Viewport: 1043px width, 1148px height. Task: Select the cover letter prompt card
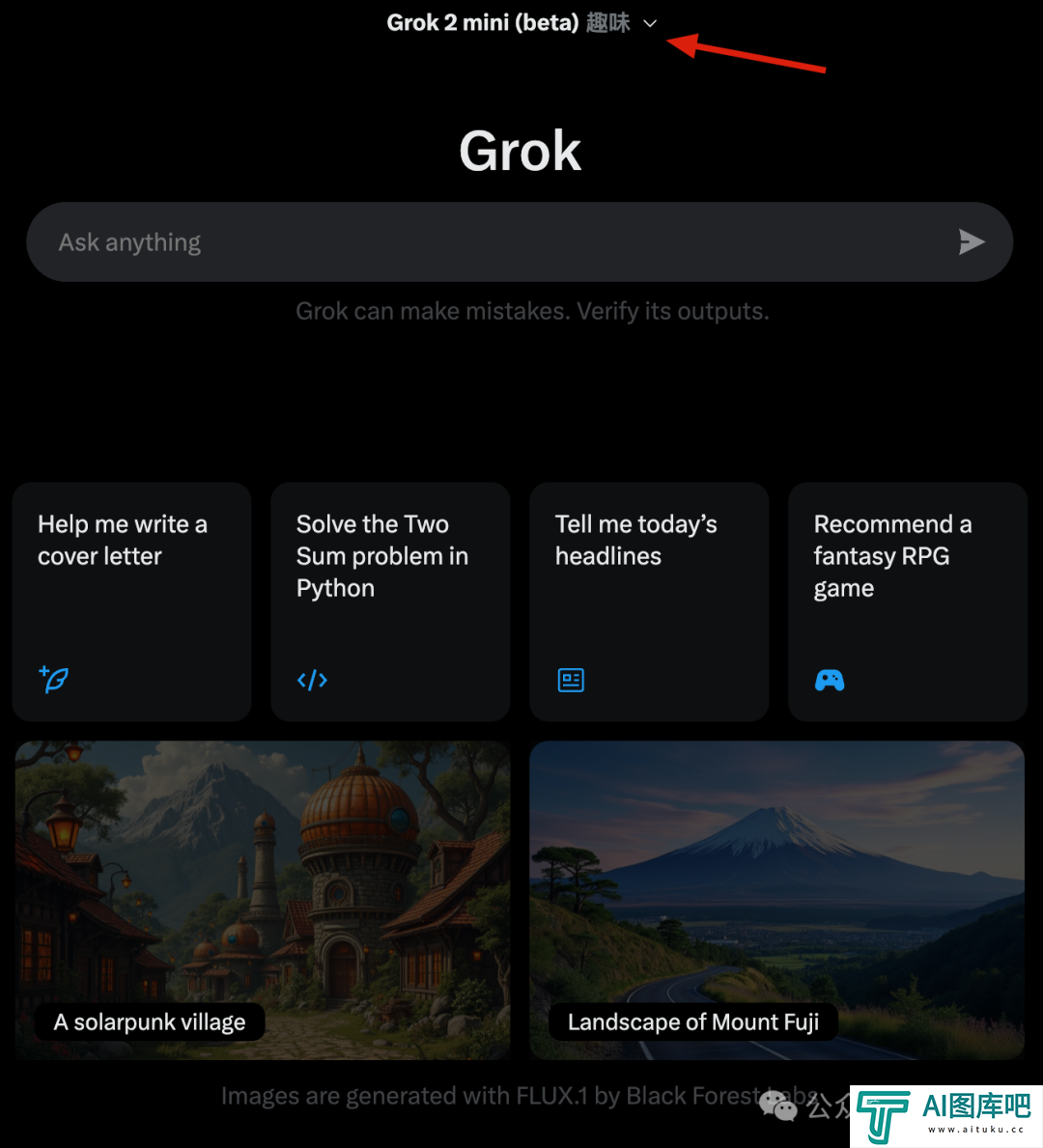point(132,602)
